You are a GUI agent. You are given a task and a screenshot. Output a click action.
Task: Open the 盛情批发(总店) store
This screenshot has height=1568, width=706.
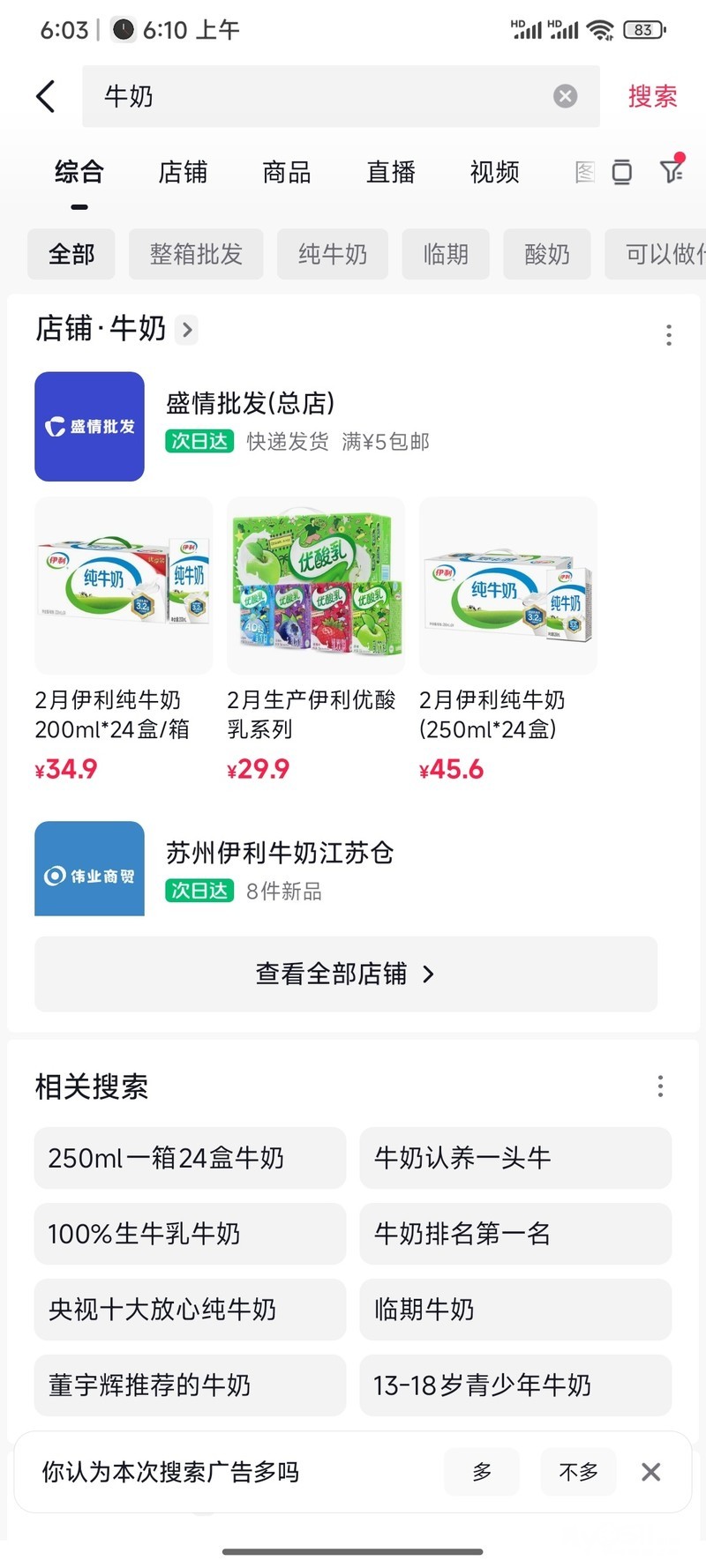(251, 404)
